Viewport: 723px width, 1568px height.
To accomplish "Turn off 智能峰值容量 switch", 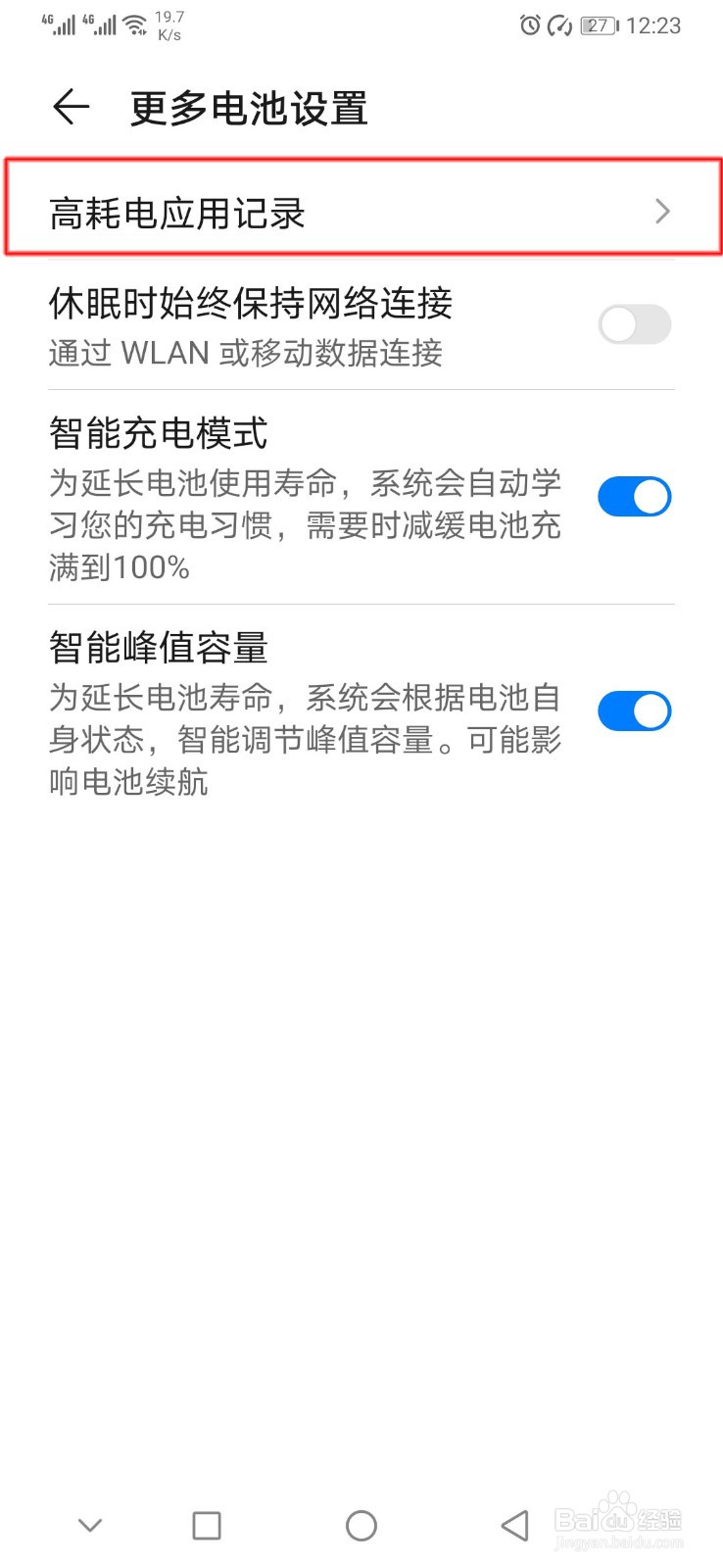I will coord(634,711).
